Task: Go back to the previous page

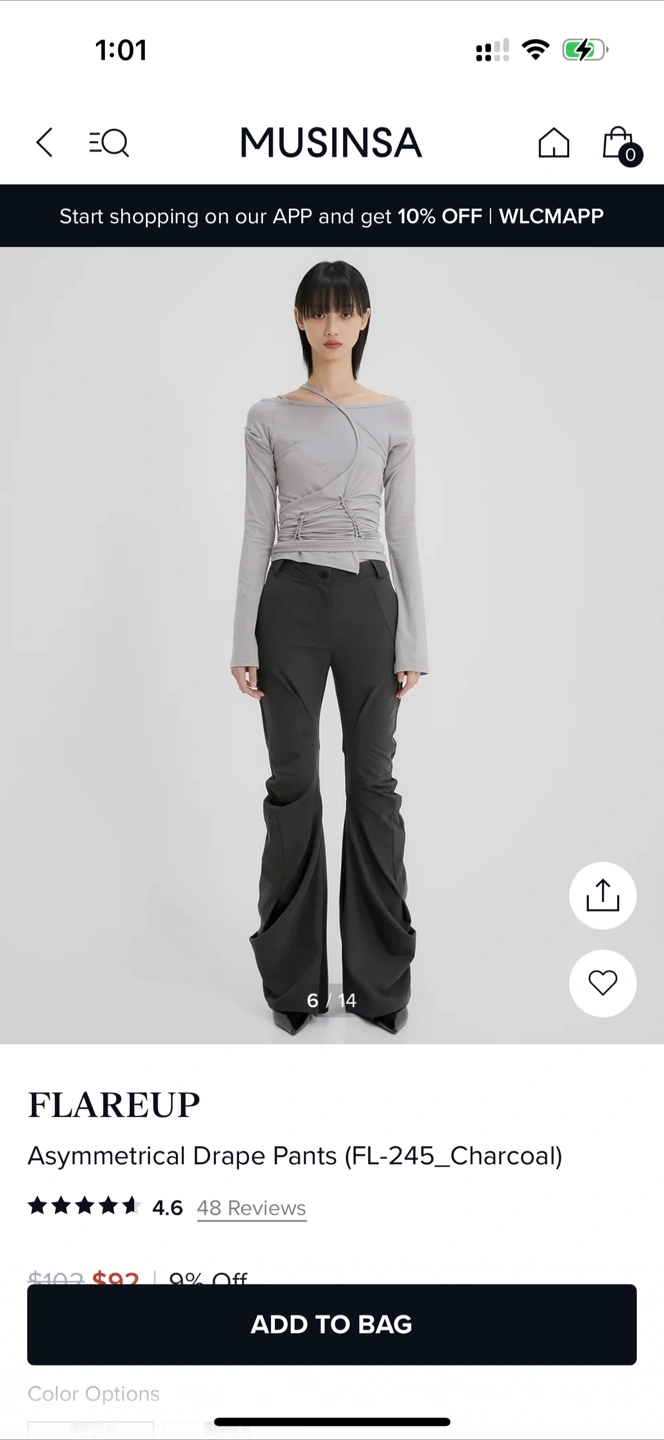Action: (x=44, y=143)
